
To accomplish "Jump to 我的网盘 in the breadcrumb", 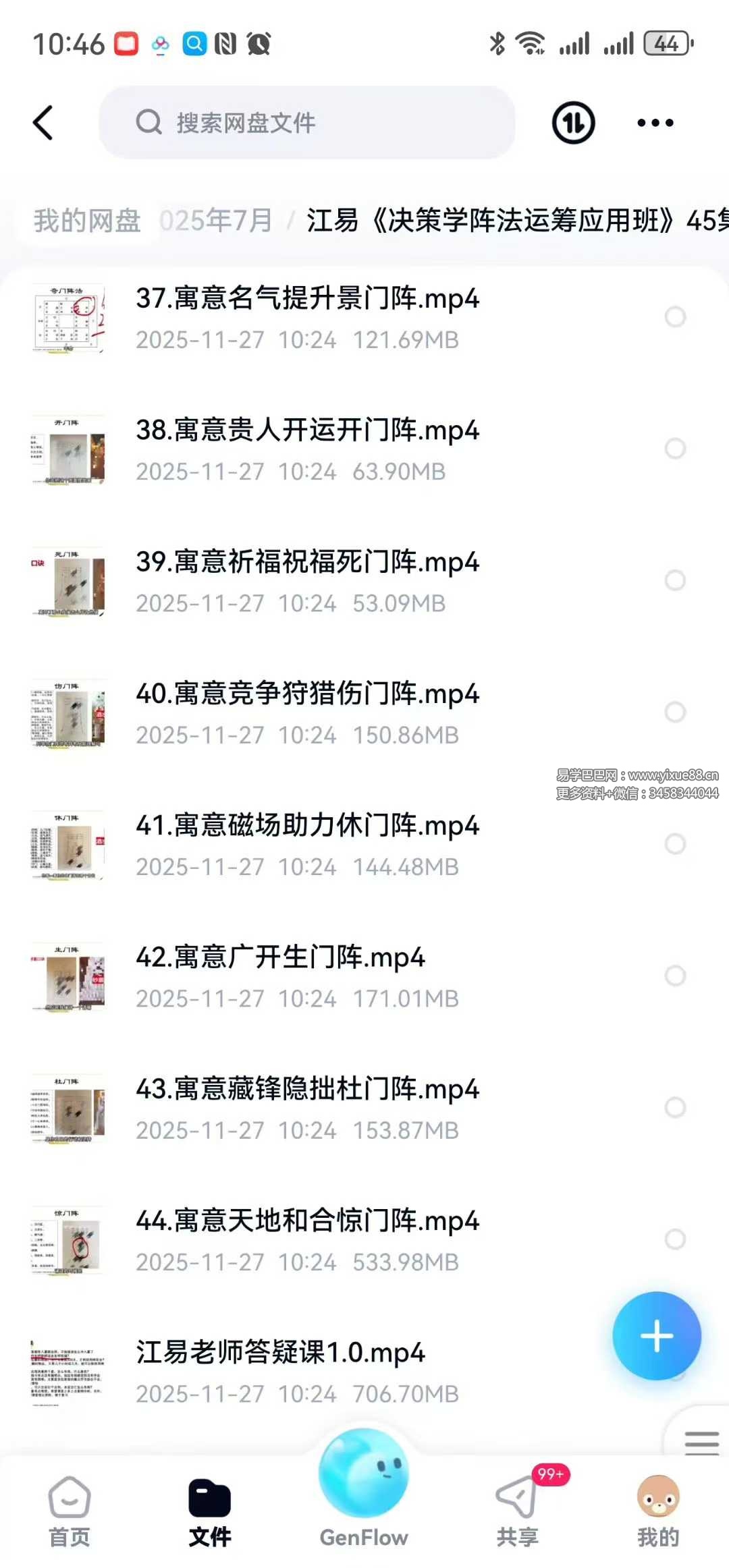I will point(87,221).
